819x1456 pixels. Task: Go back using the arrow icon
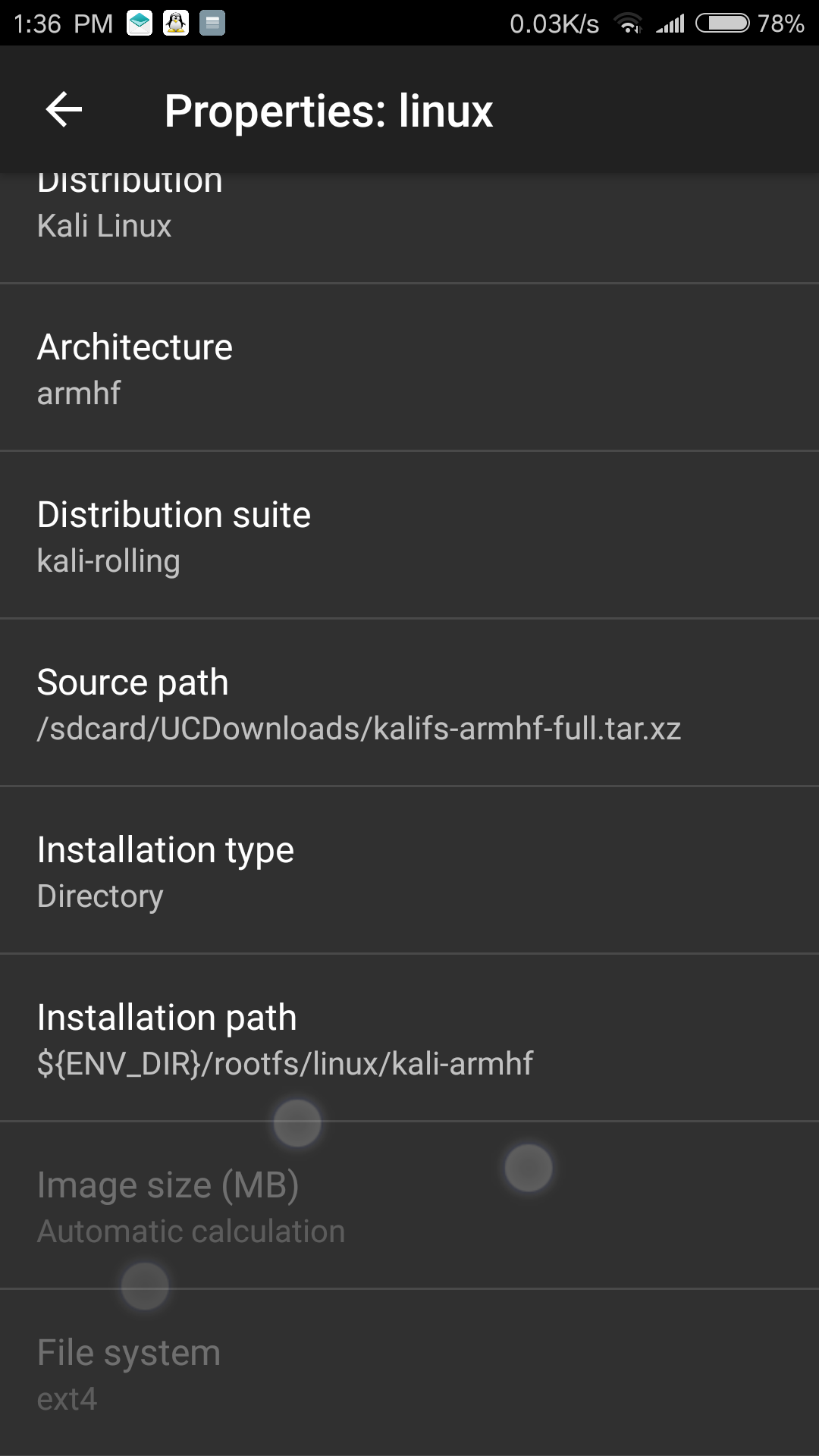64,110
